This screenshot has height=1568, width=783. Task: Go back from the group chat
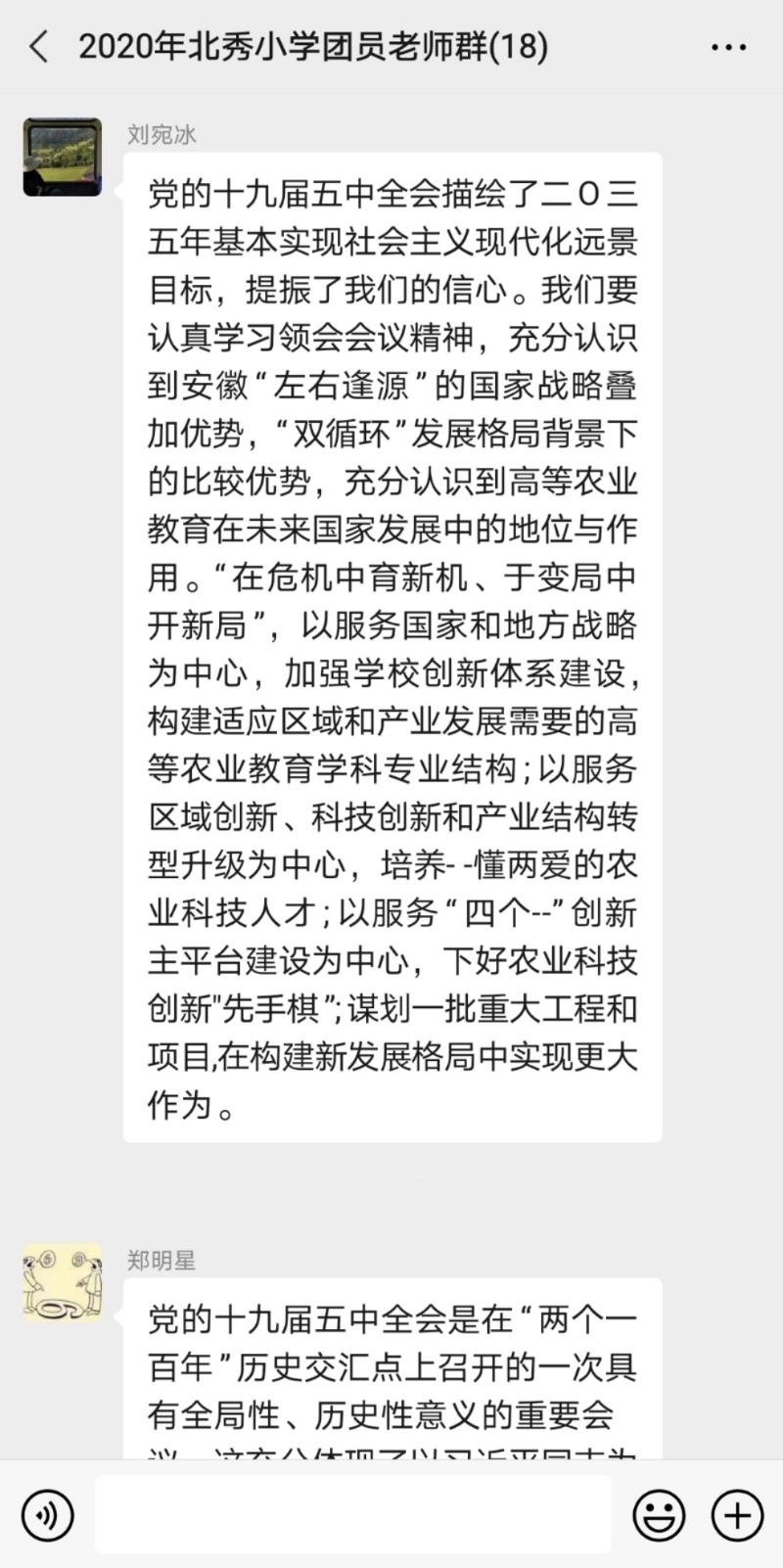click(39, 46)
